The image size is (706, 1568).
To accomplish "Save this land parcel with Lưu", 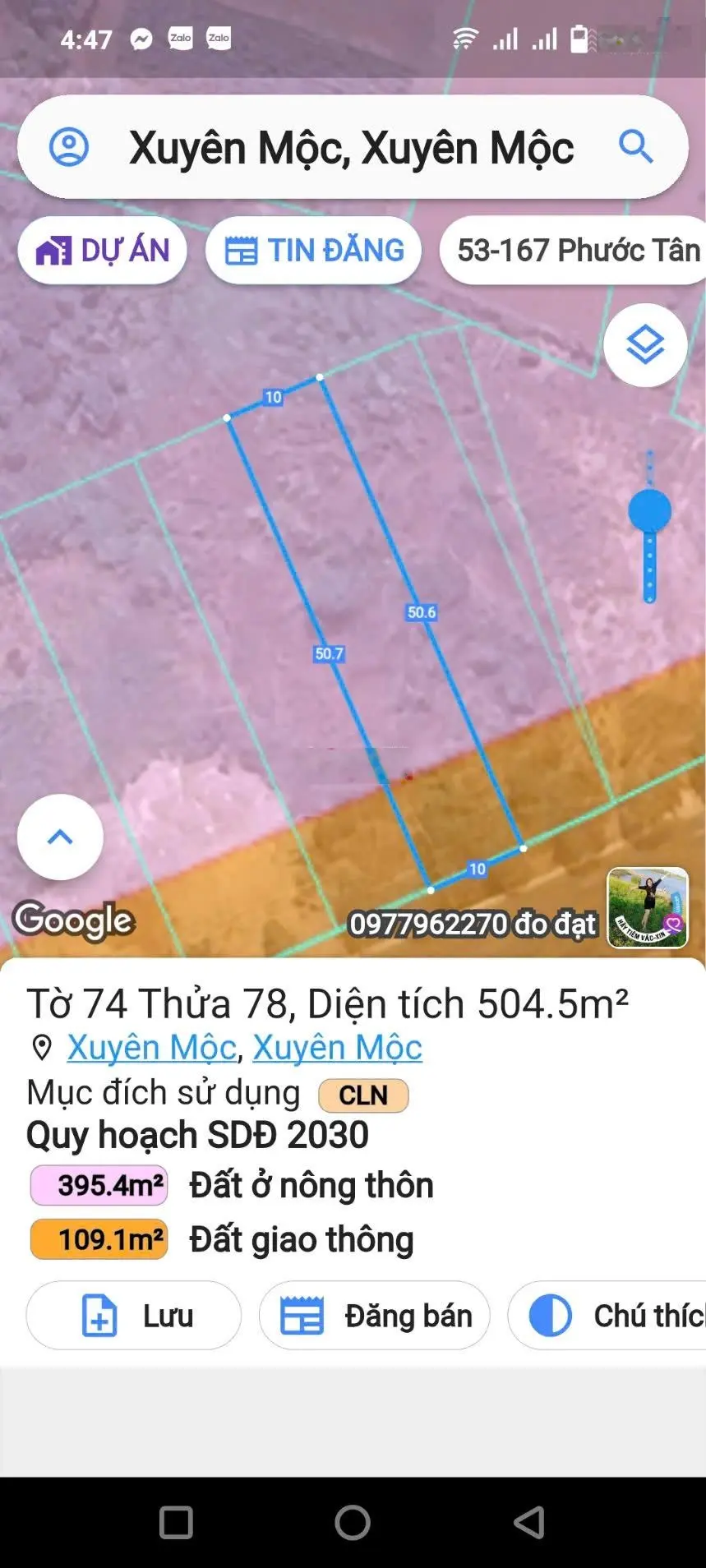I will (x=134, y=1316).
